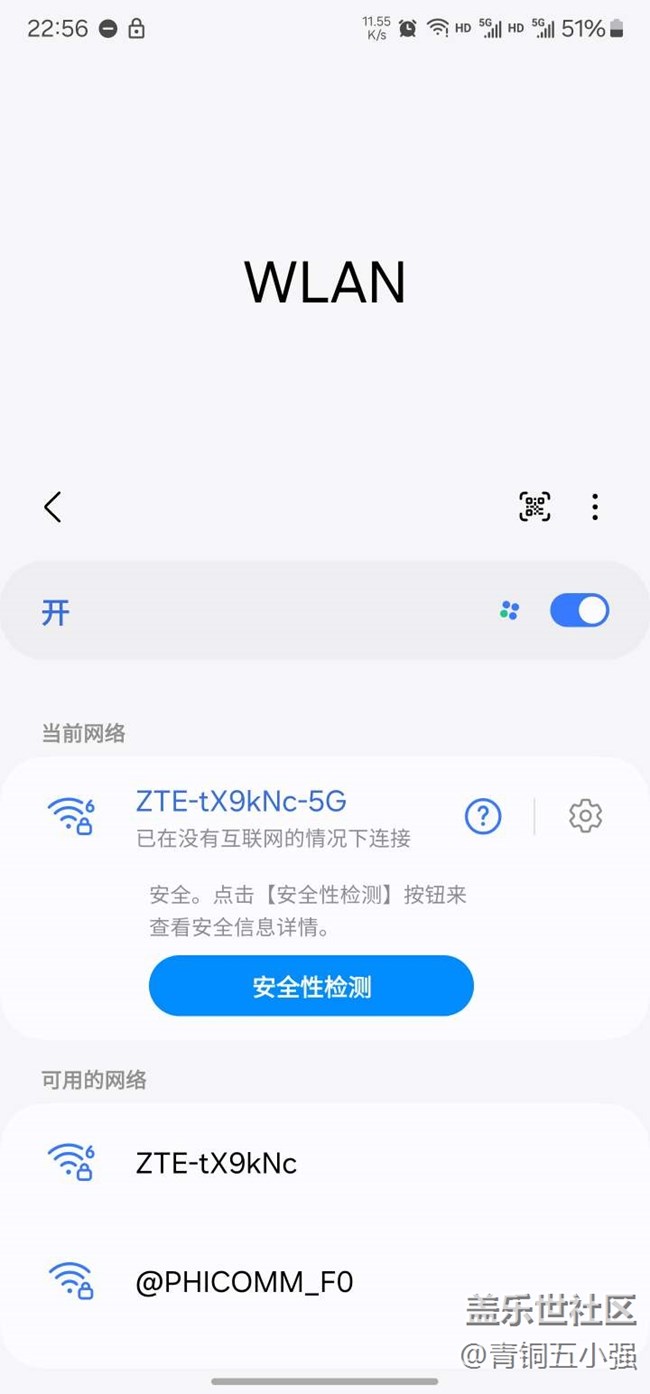Turn off the WLAN switch
Viewport: 650px width, 1394px height.
[x=579, y=610]
